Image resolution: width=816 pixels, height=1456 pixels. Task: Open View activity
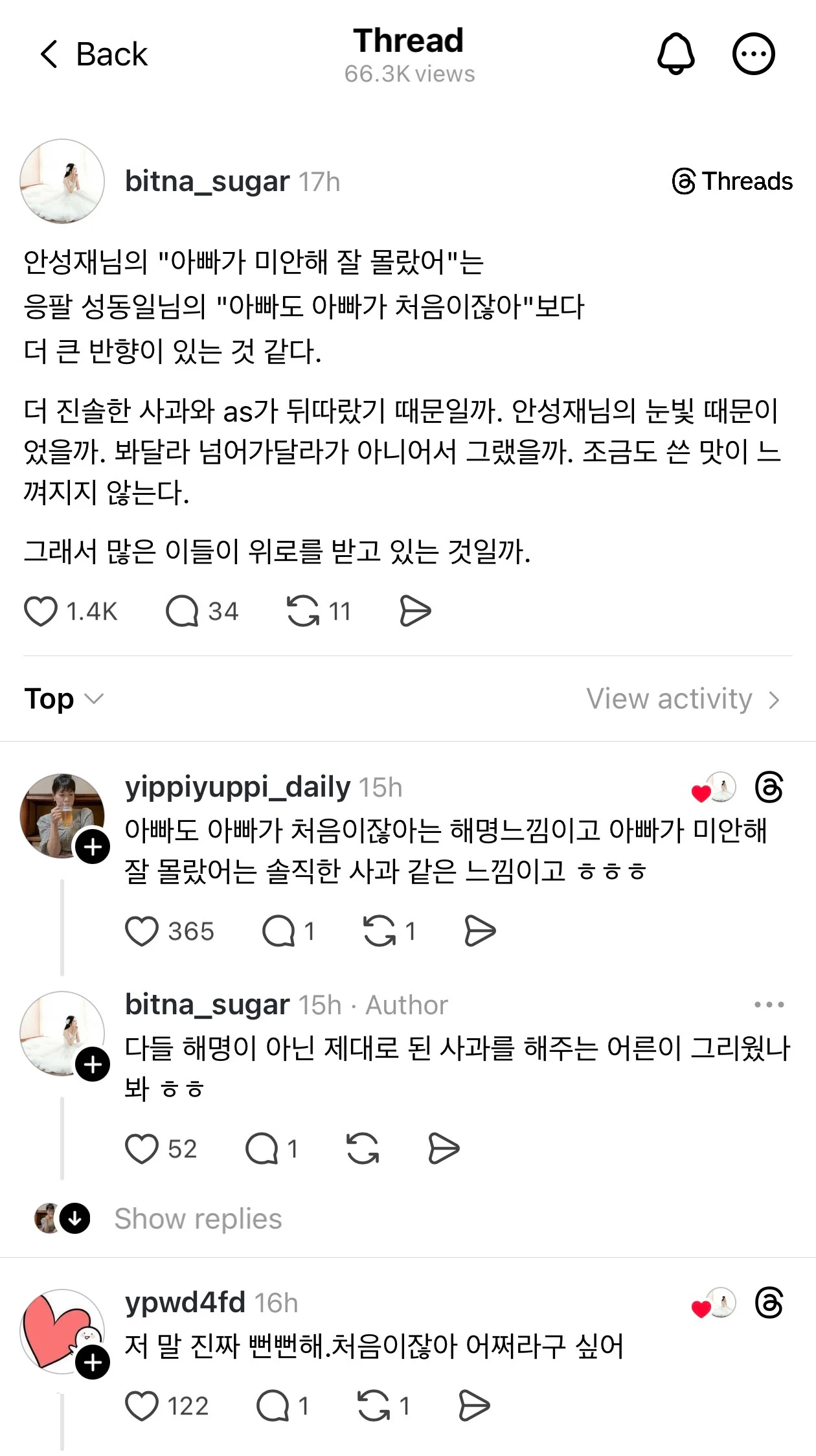pos(683,699)
